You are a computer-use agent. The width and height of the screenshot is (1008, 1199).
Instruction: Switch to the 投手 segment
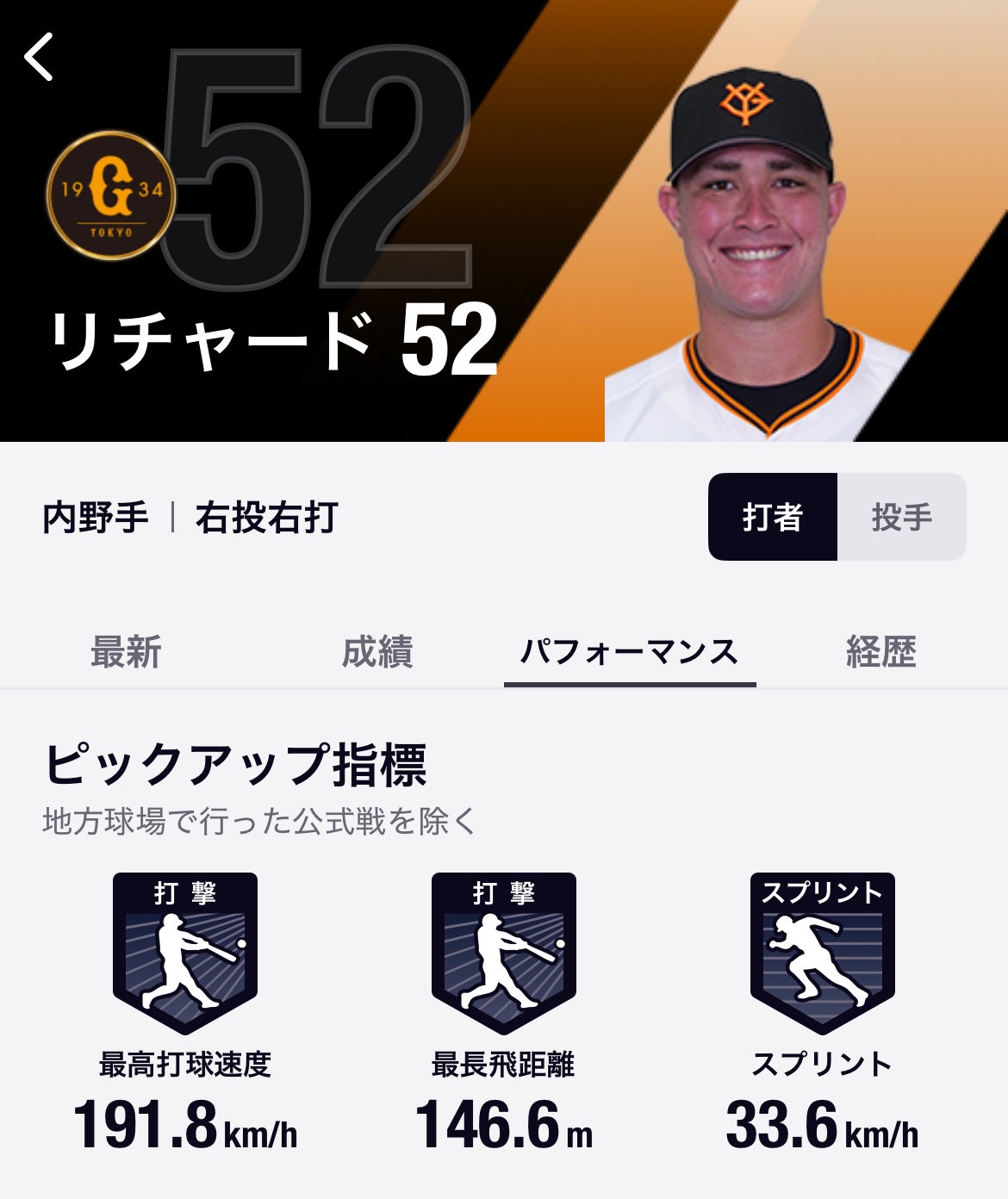click(901, 517)
